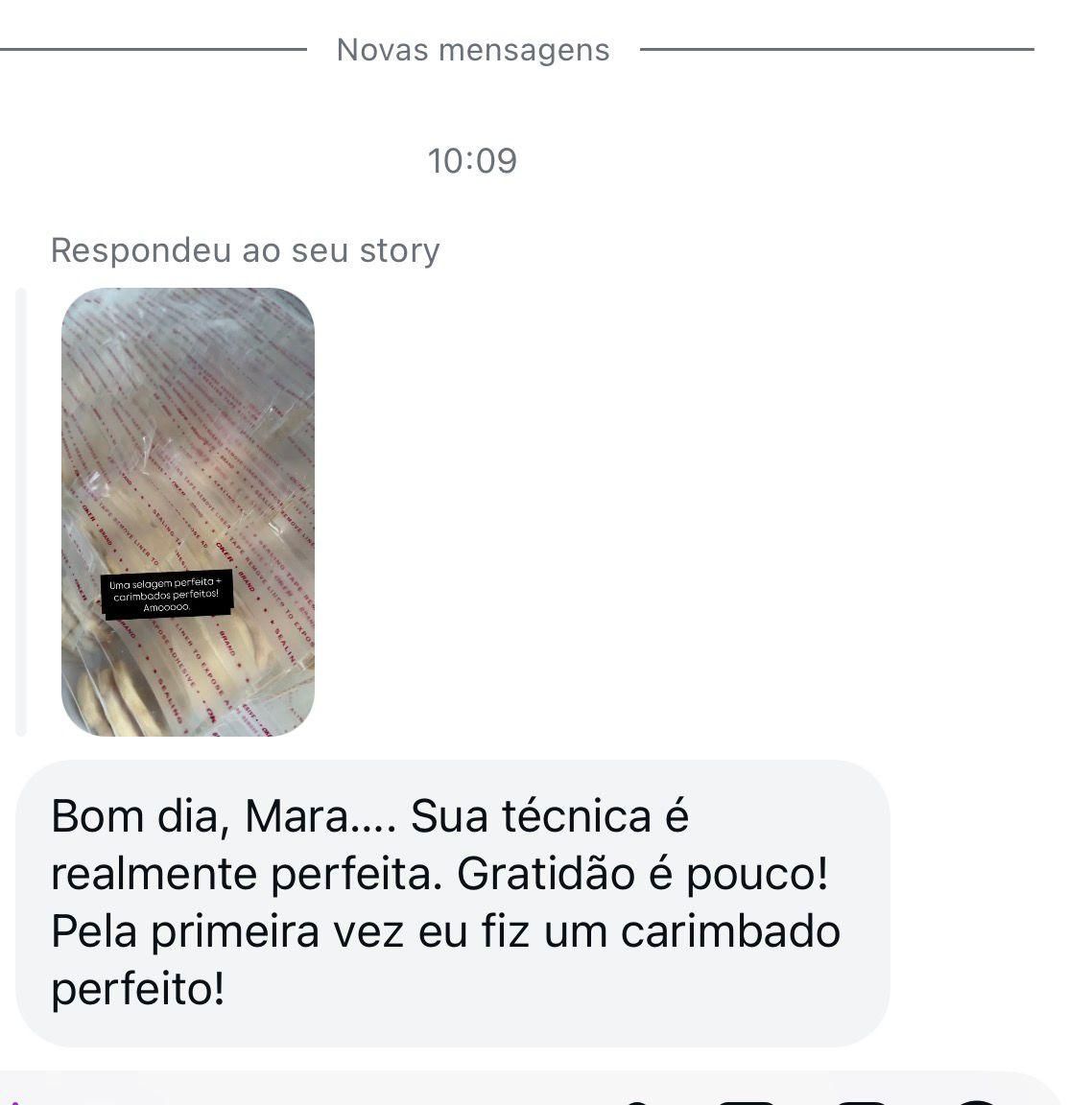Open the replied story thumbnail
The width and height of the screenshot is (1092, 1105).
188,511
